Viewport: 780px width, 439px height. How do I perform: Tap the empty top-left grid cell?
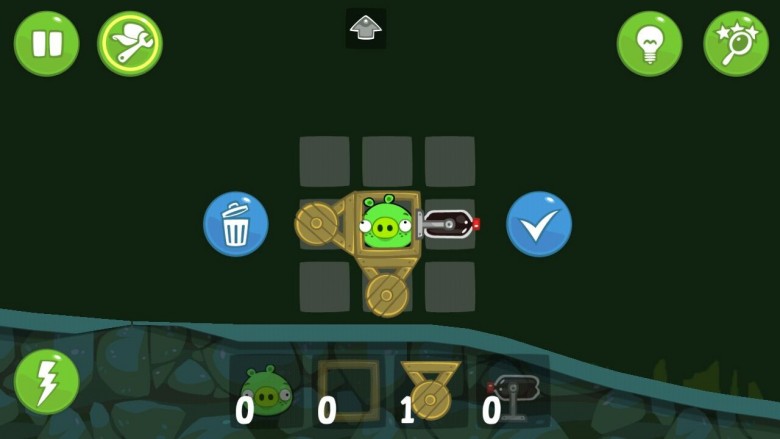pos(324,161)
